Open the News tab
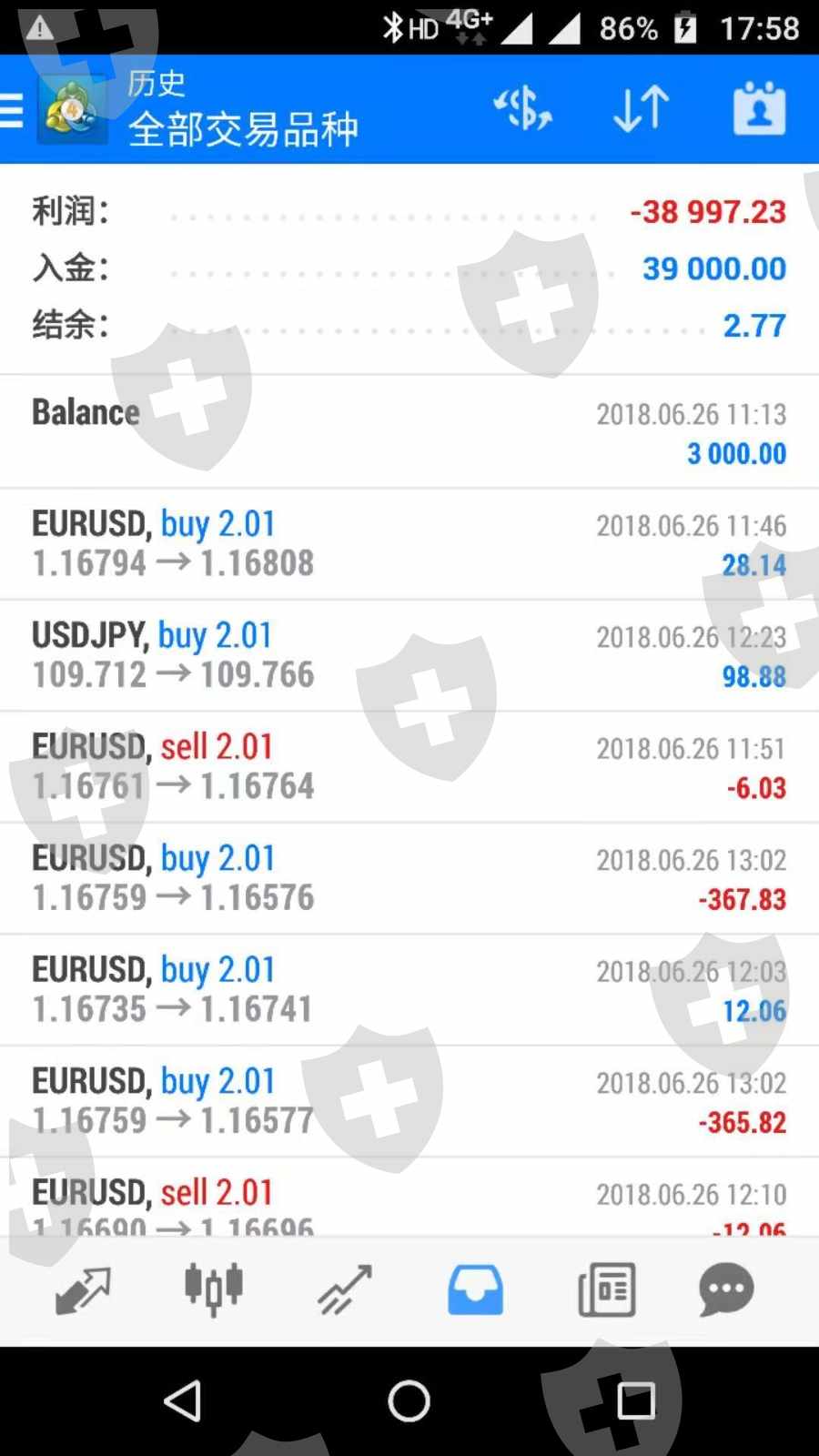The image size is (819, 1456). [x=606, y=1290]
